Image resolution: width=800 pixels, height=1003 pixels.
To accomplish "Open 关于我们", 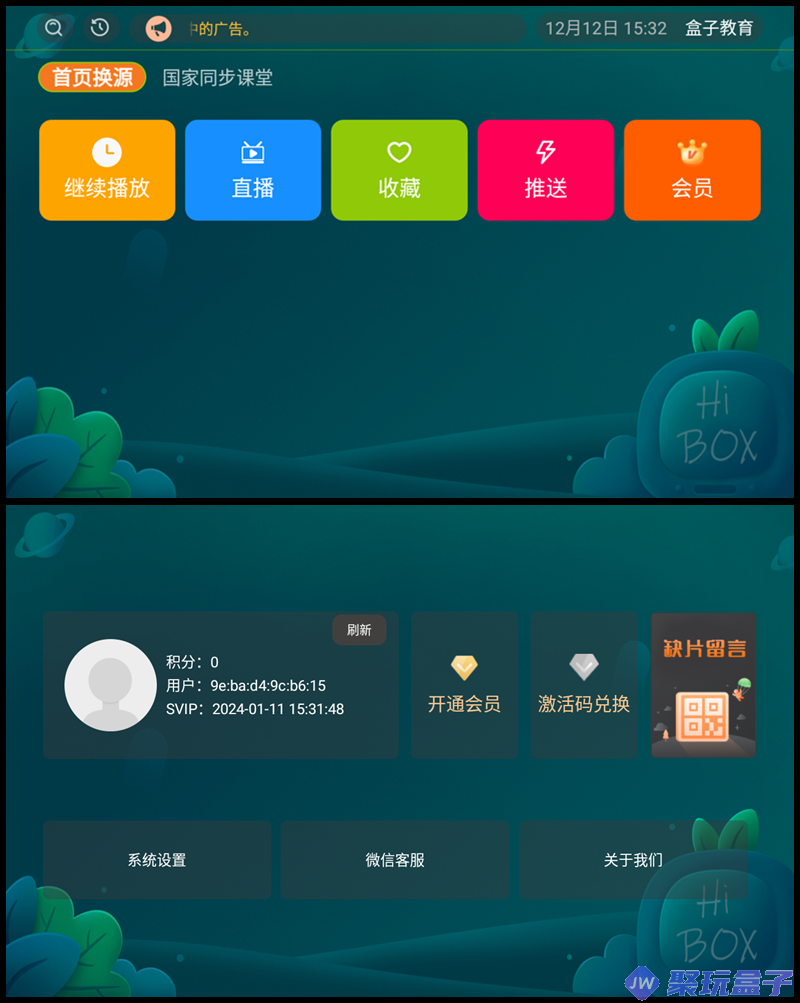I will 633,860.
